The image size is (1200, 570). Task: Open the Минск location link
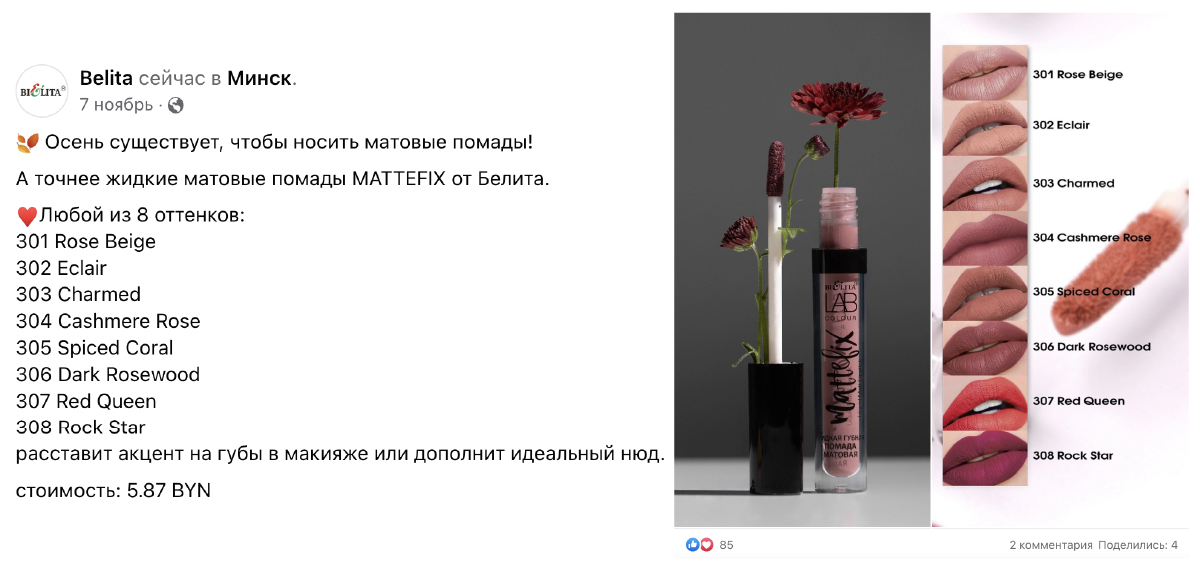click(260, 78)
